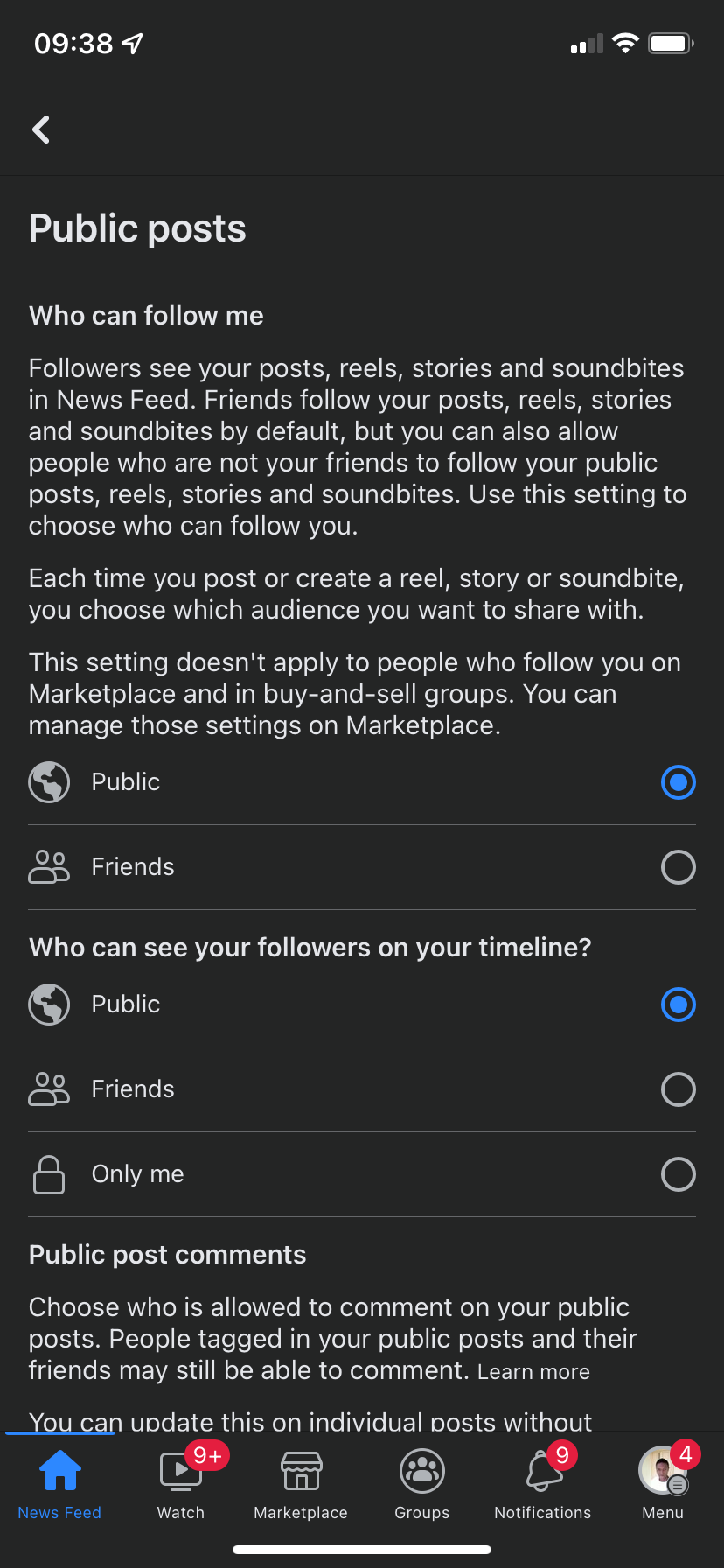Tap the 9 badge on Notifications

click(x=562, y=1456)
